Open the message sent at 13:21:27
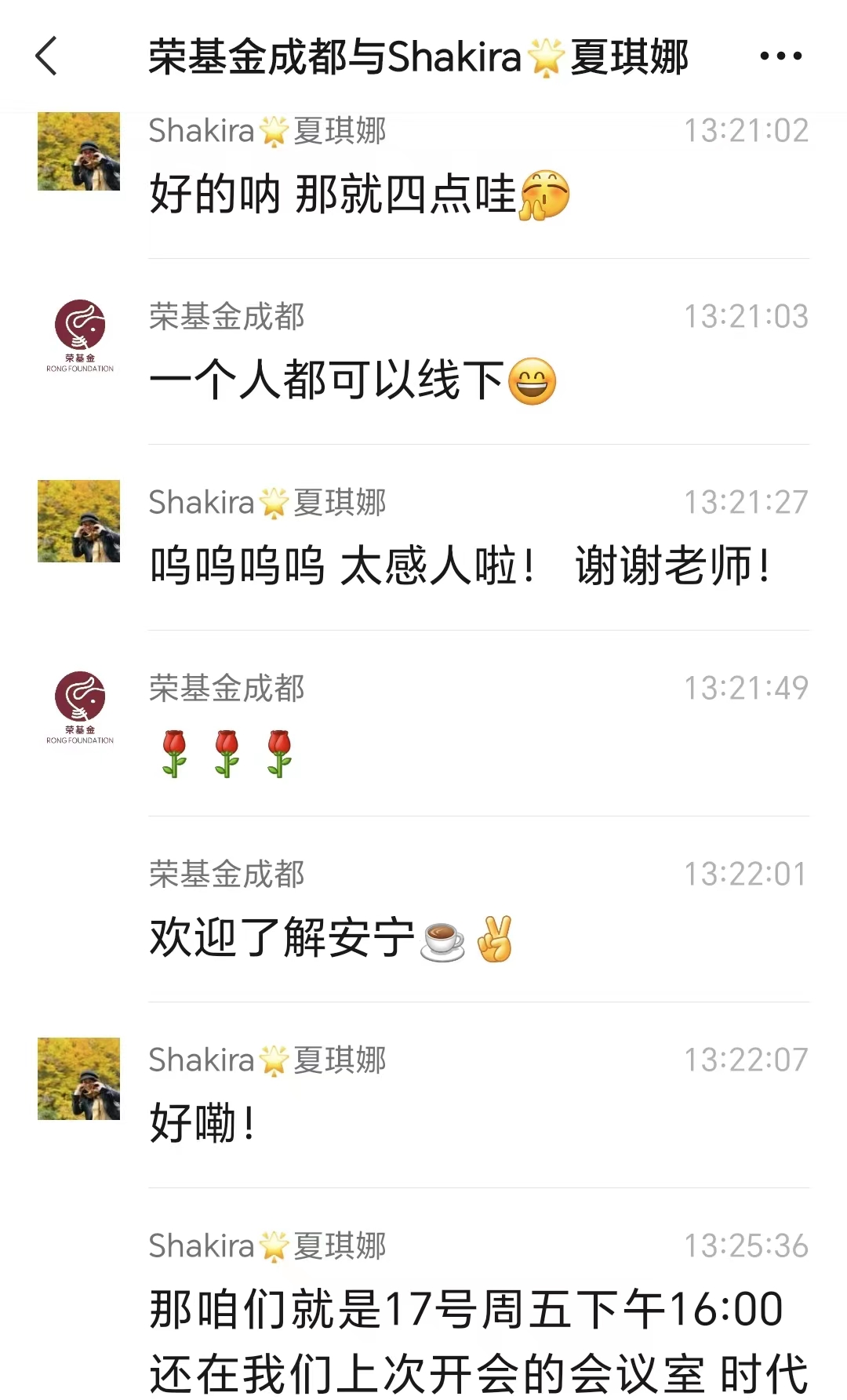The width and height of the screenshot is (847, 1400). [460, 565]
